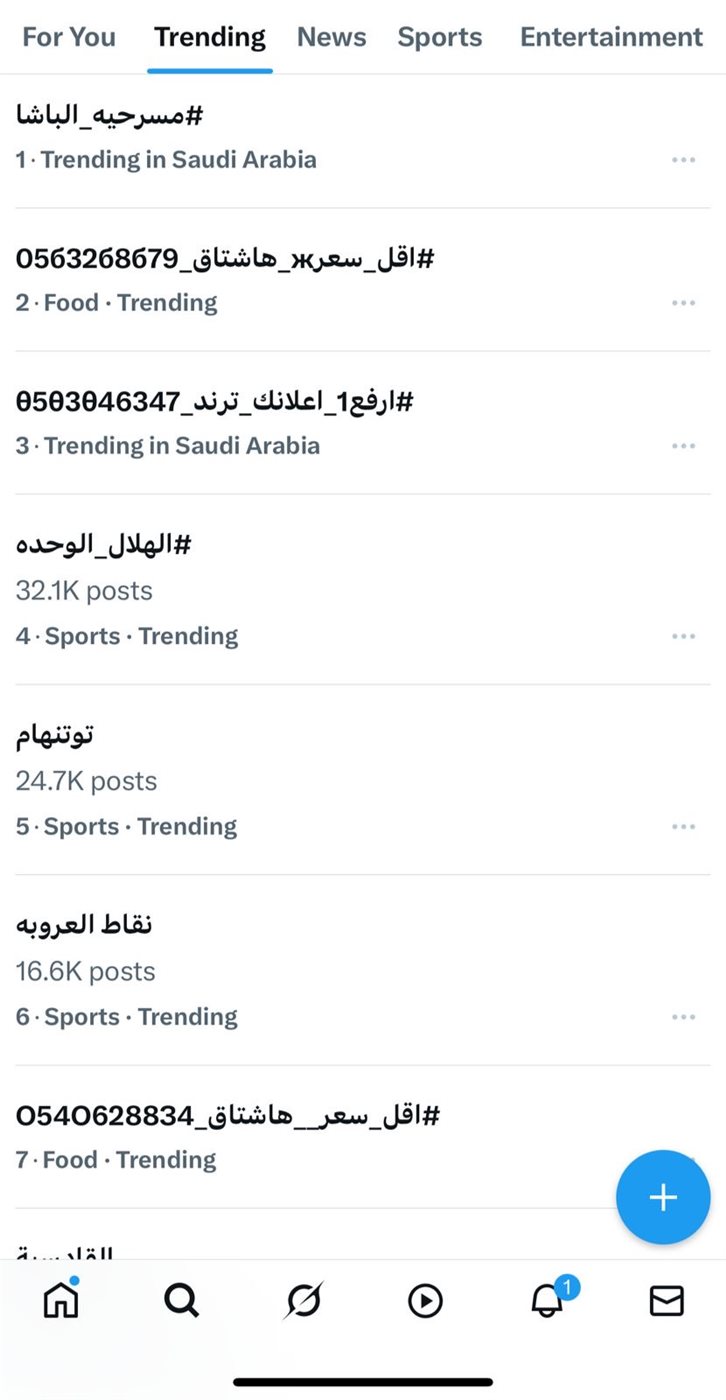This screenshot has width=726, height=1400.
Task: Open the trend with 24.7K posts
Action: point(363,780)
